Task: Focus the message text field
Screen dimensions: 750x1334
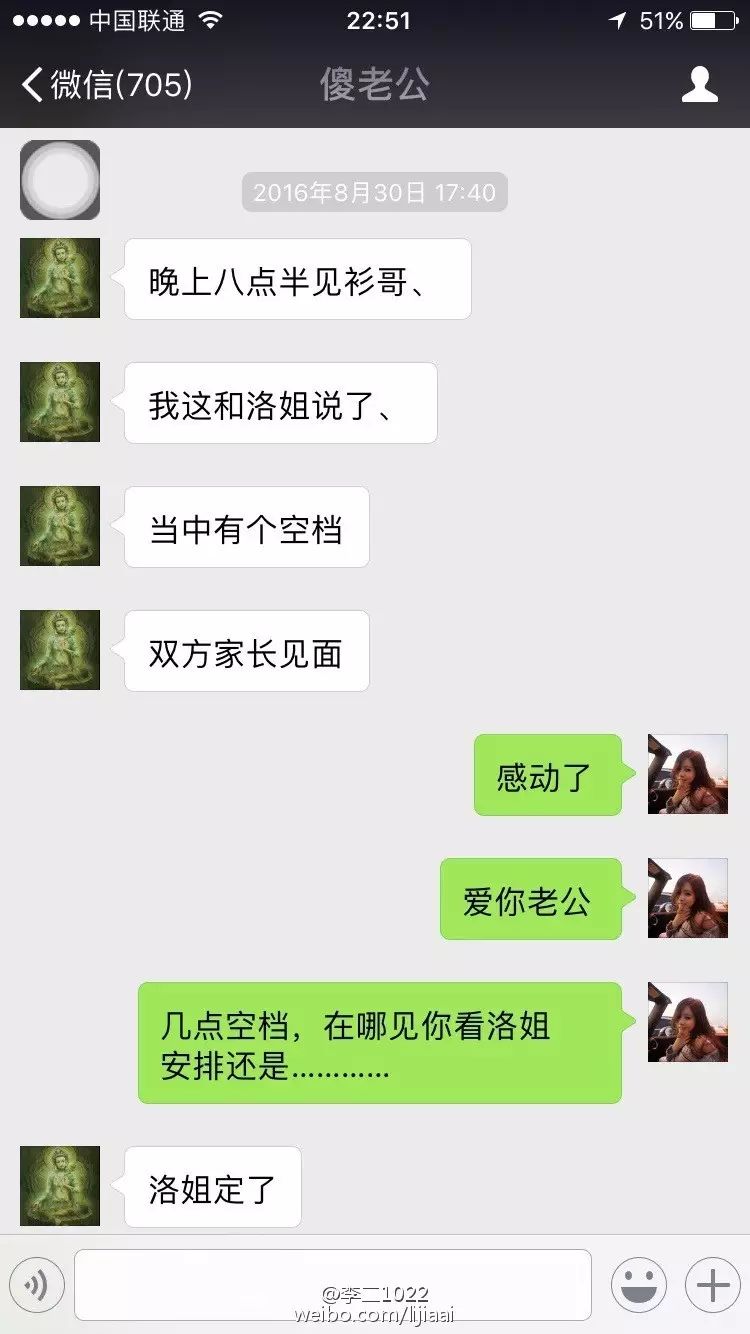Action: click(332, 1284)
